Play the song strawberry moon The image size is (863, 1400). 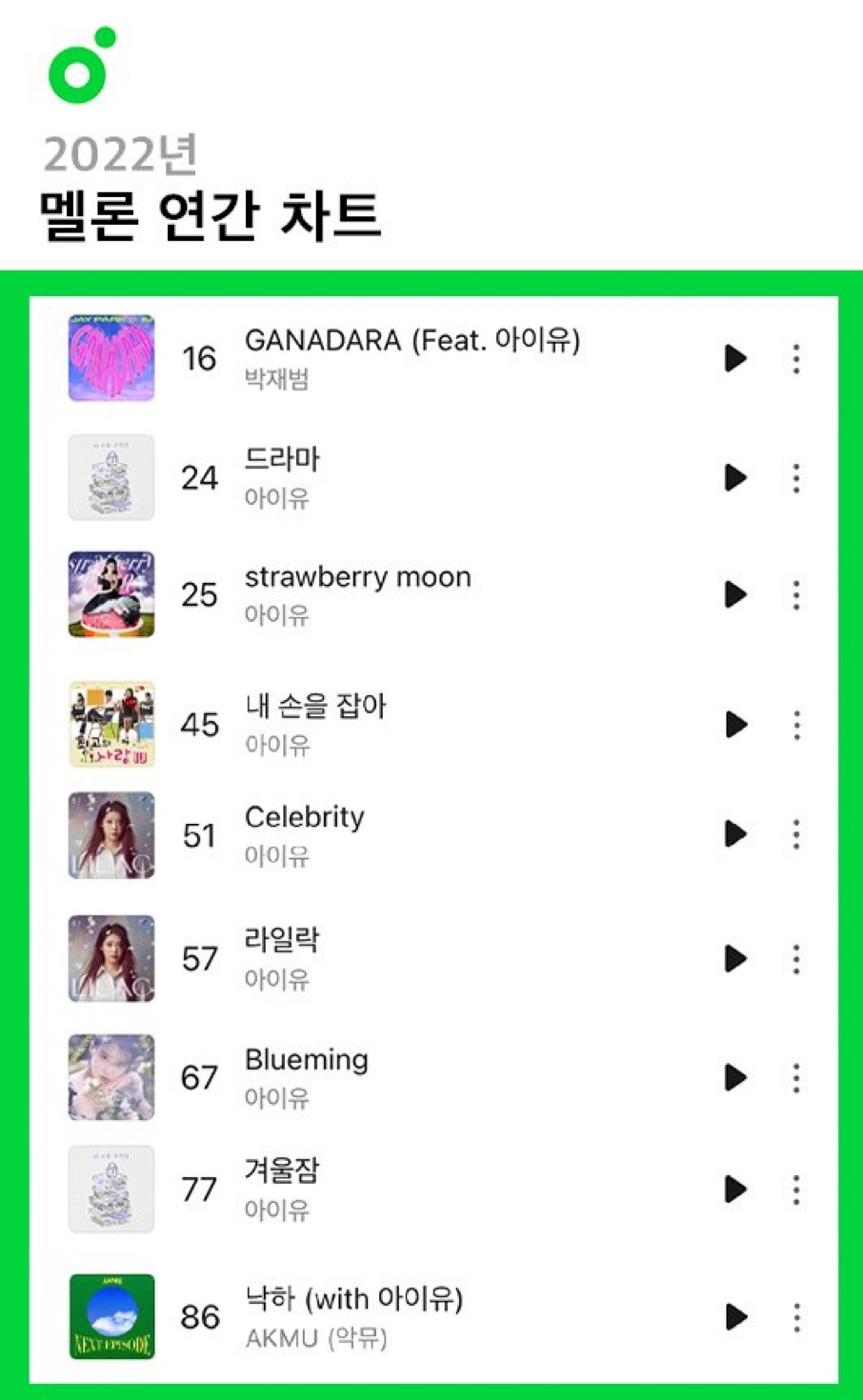pyautogui.click(x=734, y=595)
